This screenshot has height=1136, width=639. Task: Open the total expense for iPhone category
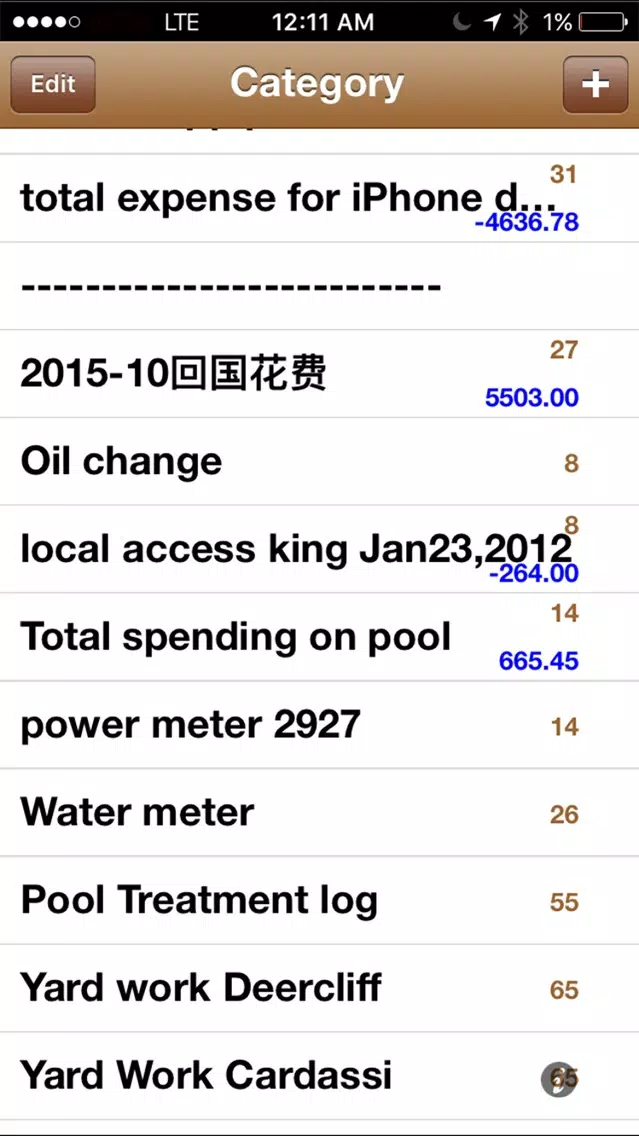point(320,198)
